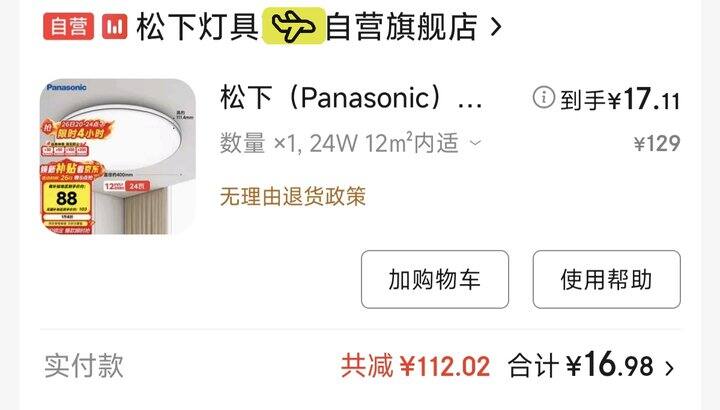Open the 松下（Panasonic） product title
The height and width of the screenshot is (410, 720).
[350, 99]
